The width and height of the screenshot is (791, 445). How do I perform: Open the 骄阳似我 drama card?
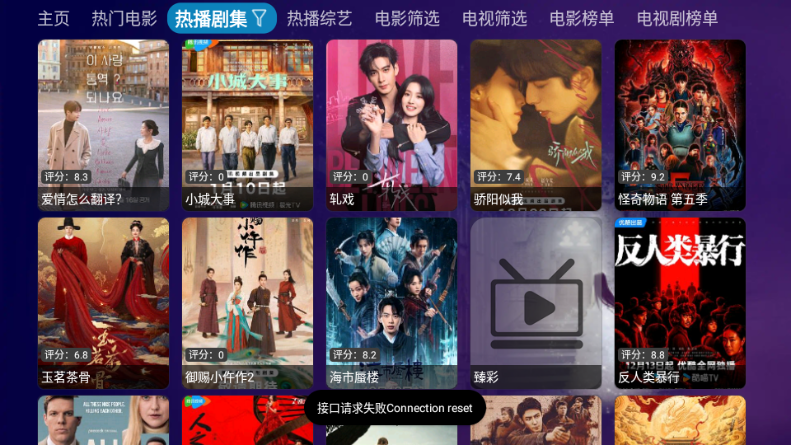click(535, 124)
